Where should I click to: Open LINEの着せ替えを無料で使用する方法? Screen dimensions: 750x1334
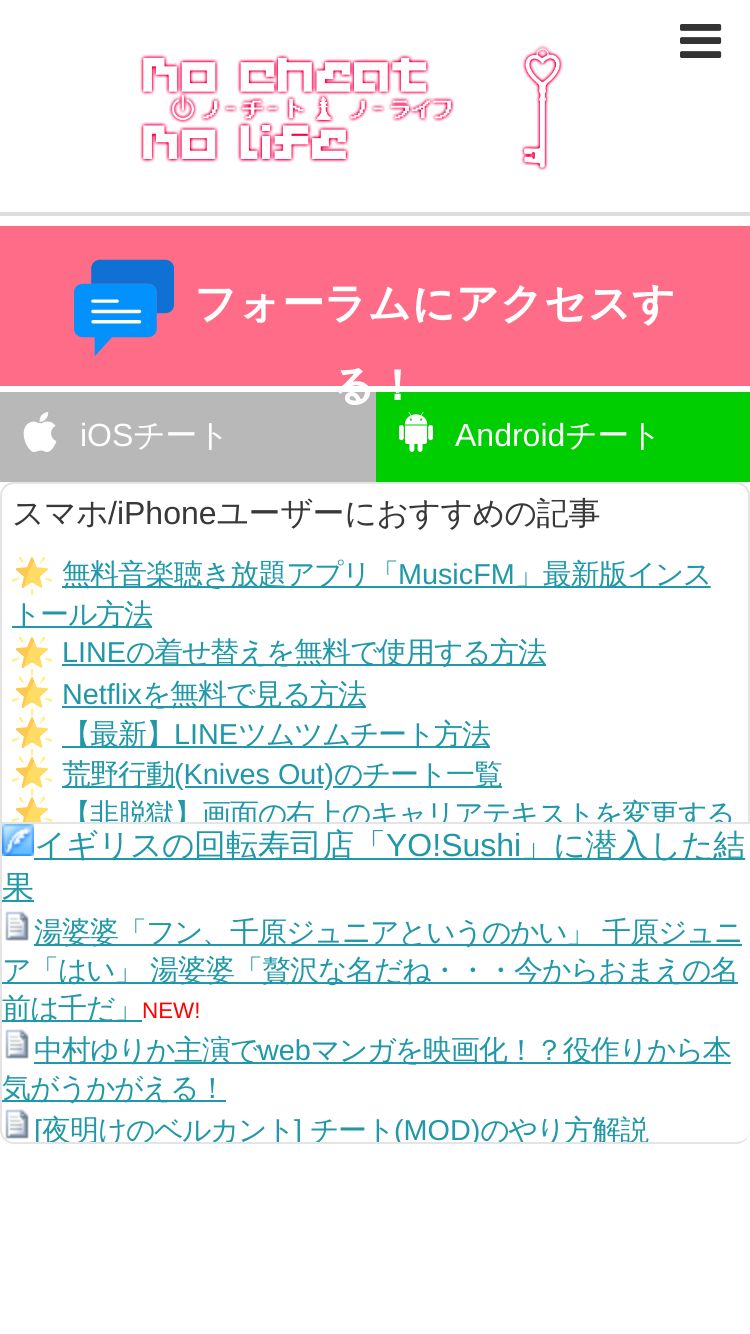point(304,653)
